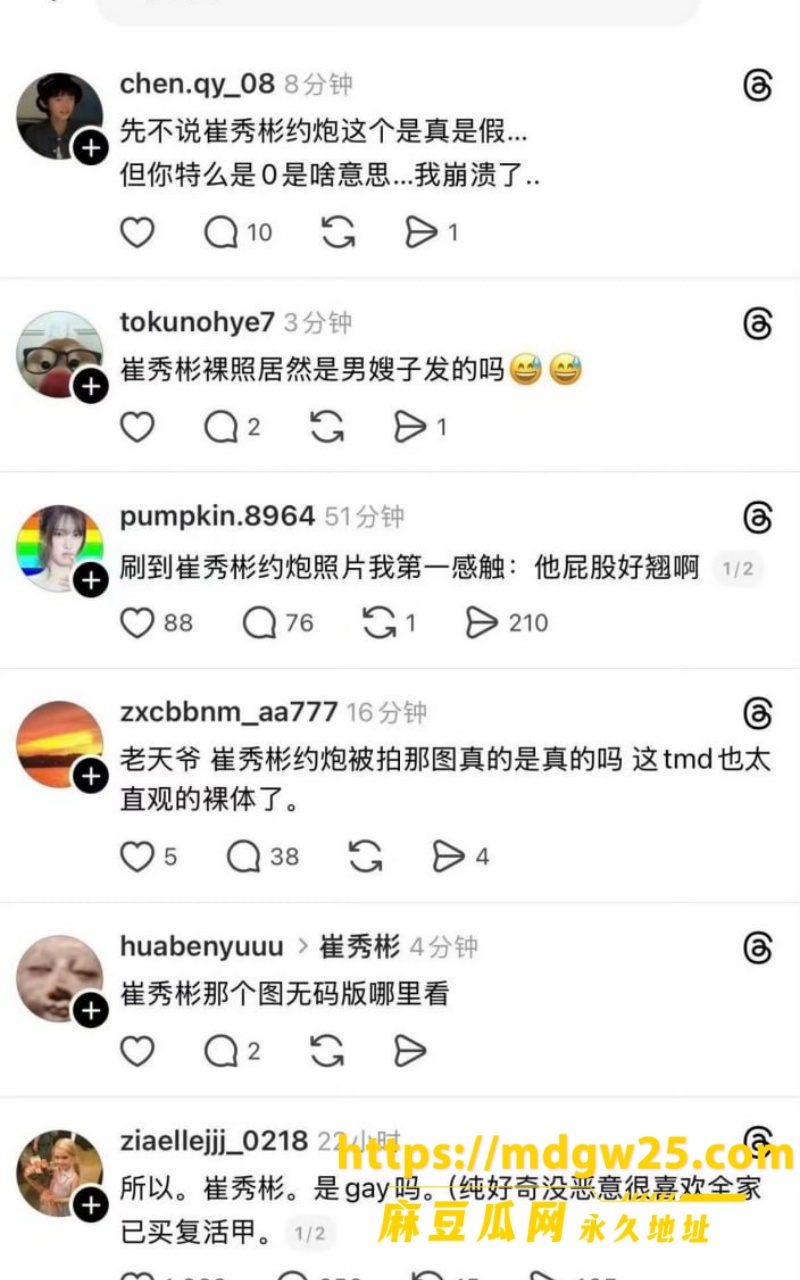Image resolution: width=800 pixels, height=1280 pixels.
Task: Open ziaellejjj_0218's profile picture
Action: coord(60,1172)
